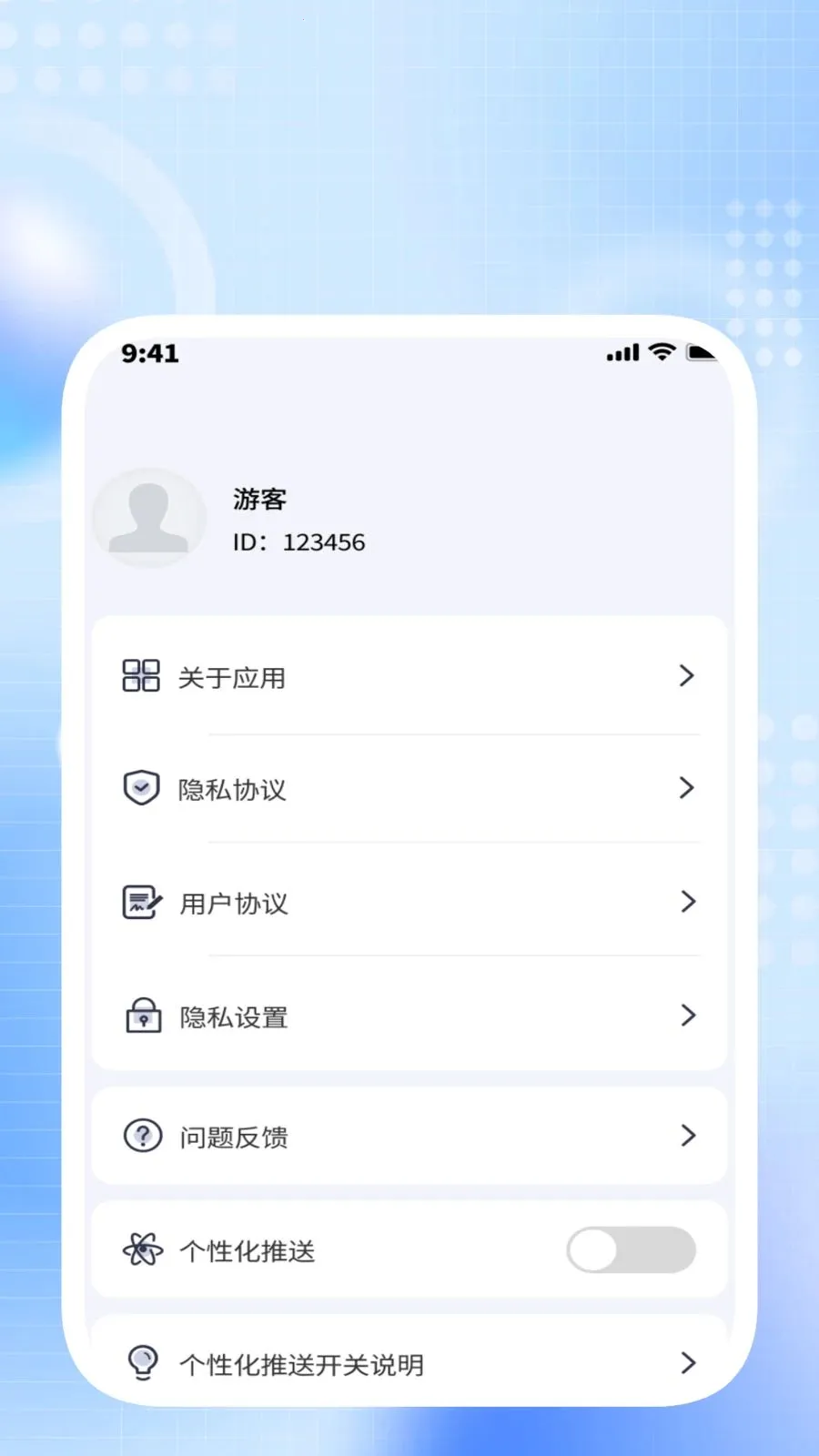Image resolution: width=819 pixels, height=1456 pixels.
Task: Click the 游客 profile avatar
Action: tap(149, 519)
